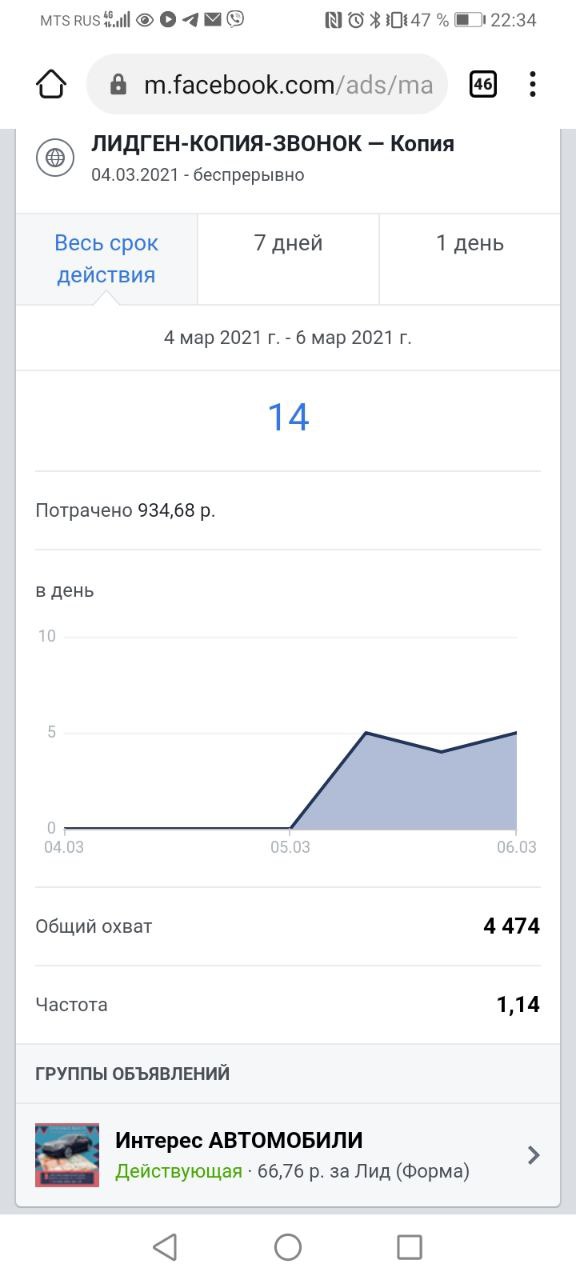Select the Весь срок действия tab
The image size is (576, 1280).
point(106,259)
